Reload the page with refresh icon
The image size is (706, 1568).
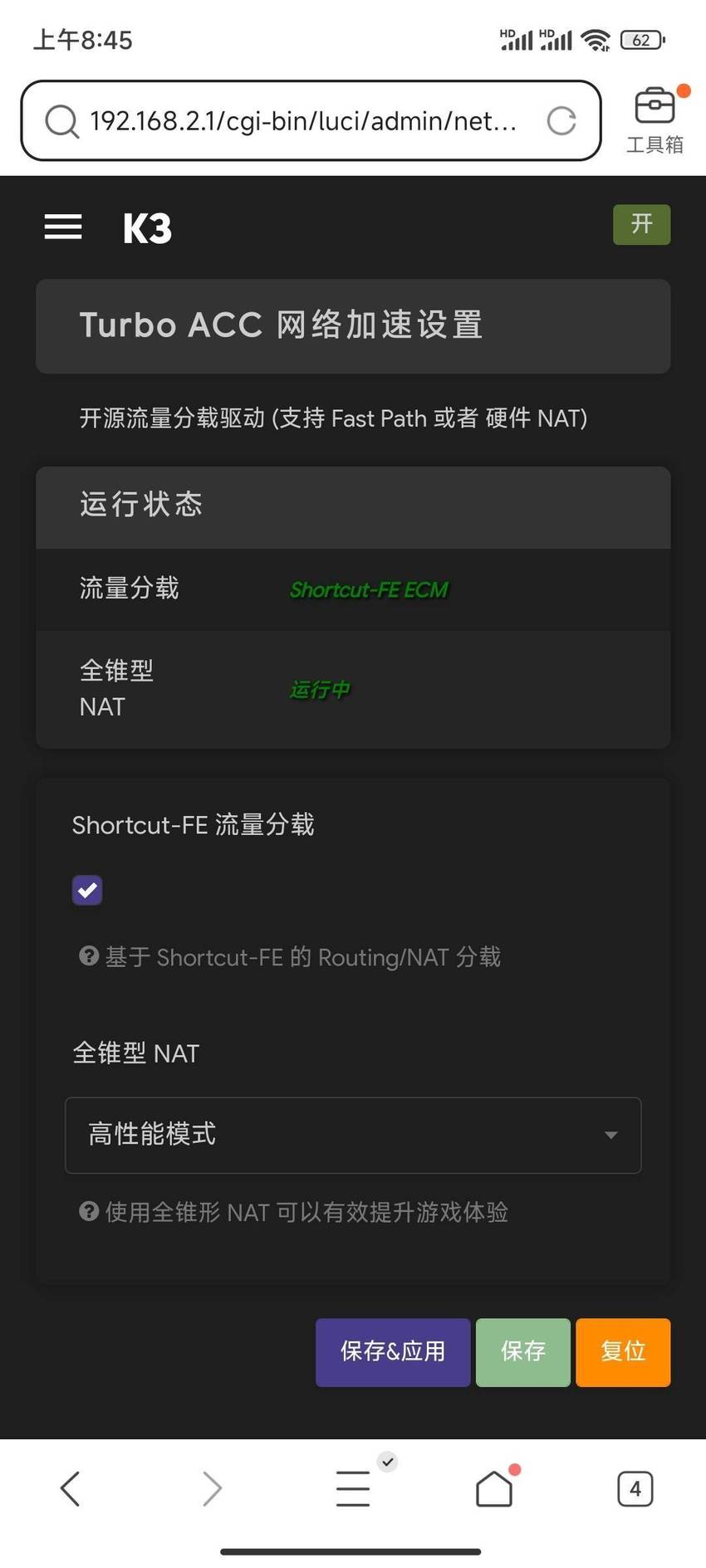click(x=561, y=121)
